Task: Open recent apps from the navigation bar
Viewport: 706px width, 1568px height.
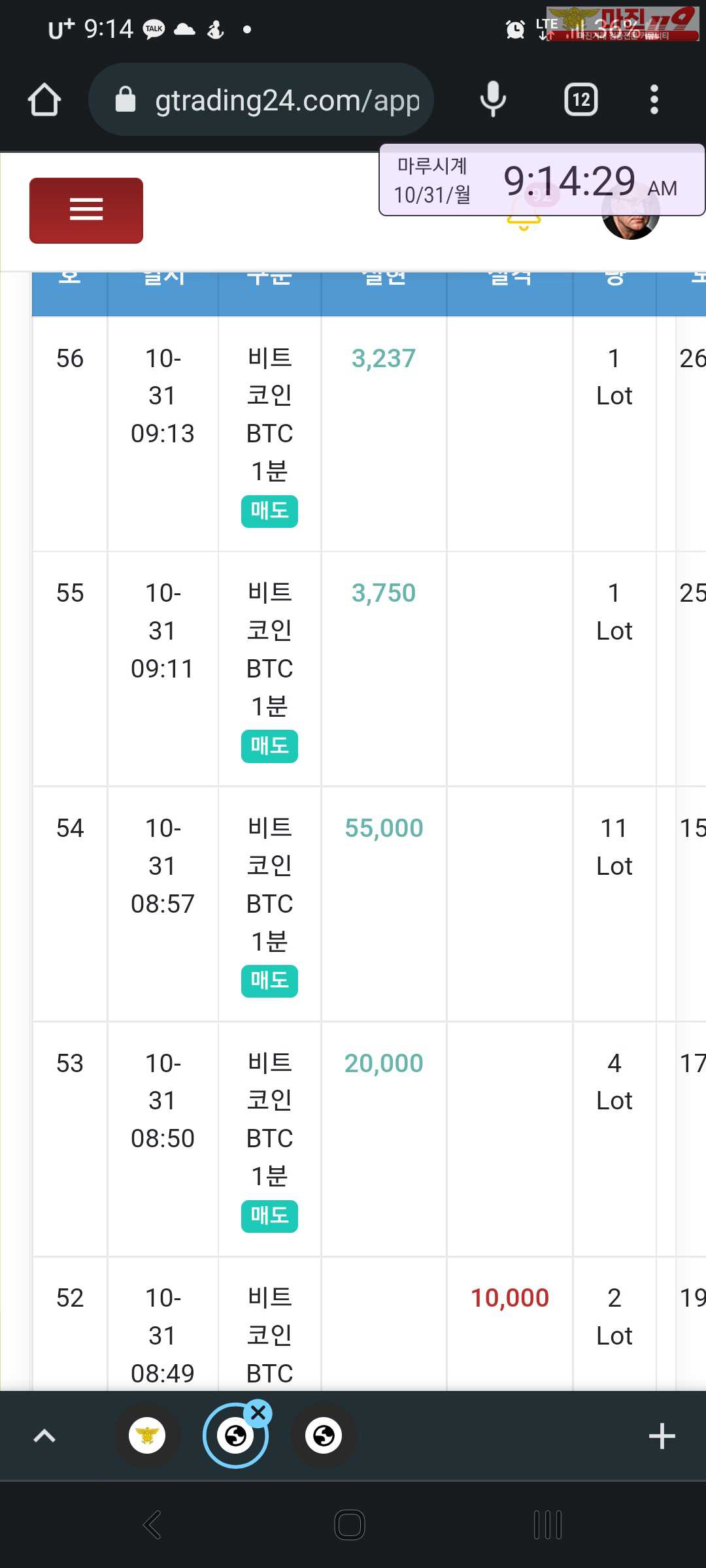Action: tap(548, 1525)
